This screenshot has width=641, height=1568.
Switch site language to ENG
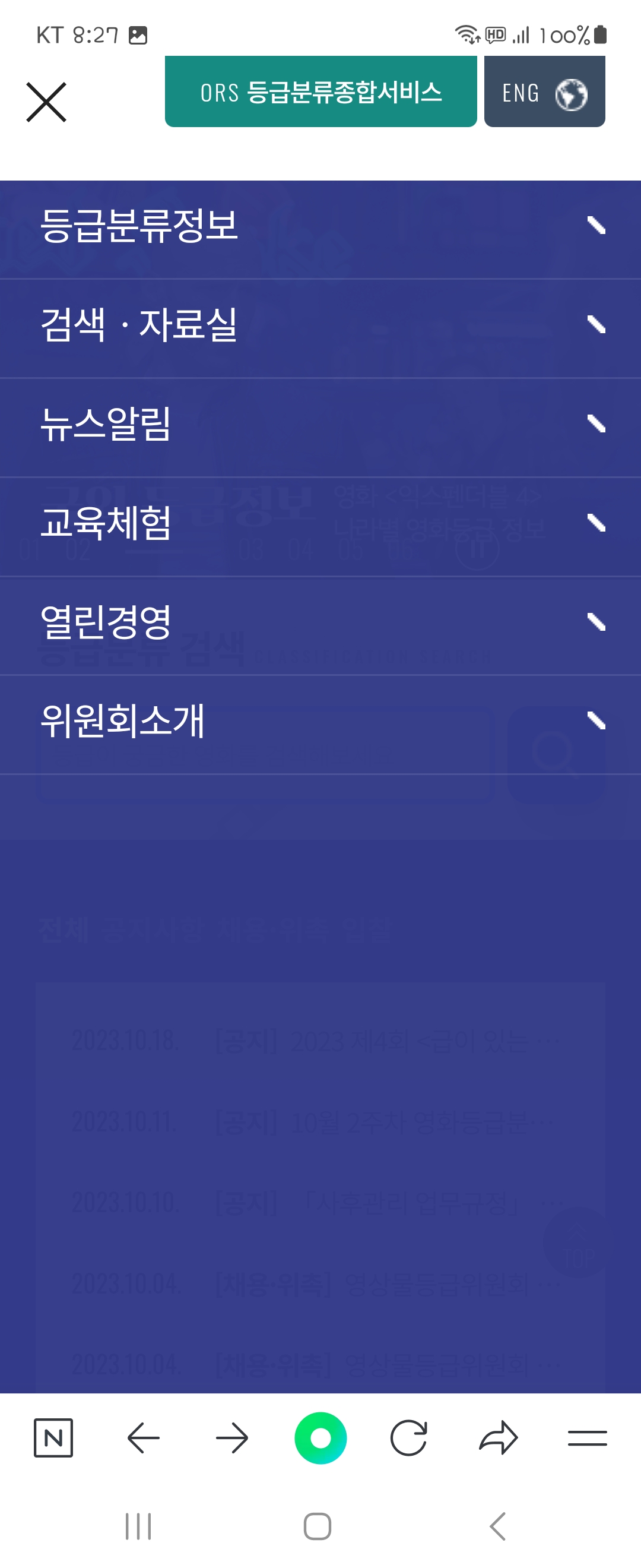[x=544, y=93]
